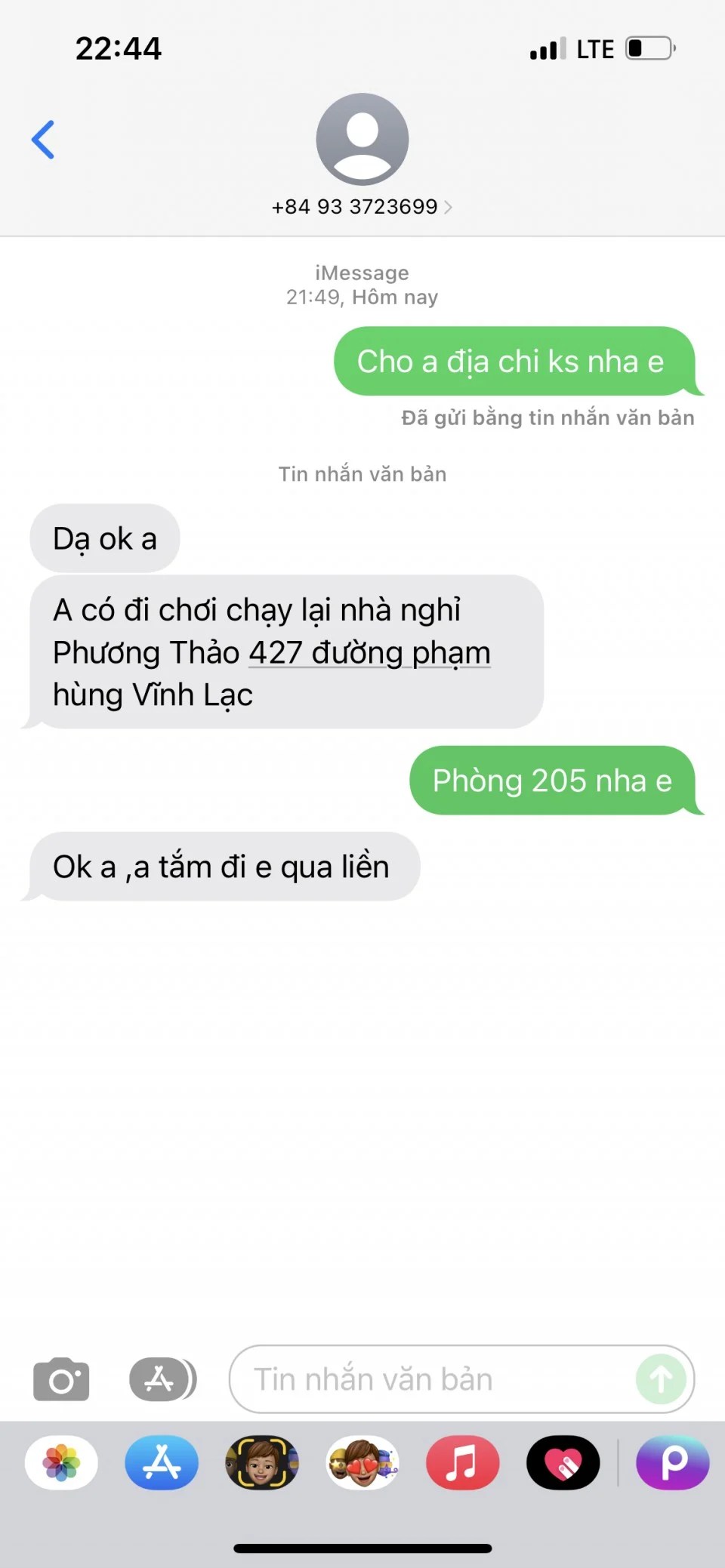Toggle the App Store apps drawer
725x1568 pixels.
[162, 1379]
